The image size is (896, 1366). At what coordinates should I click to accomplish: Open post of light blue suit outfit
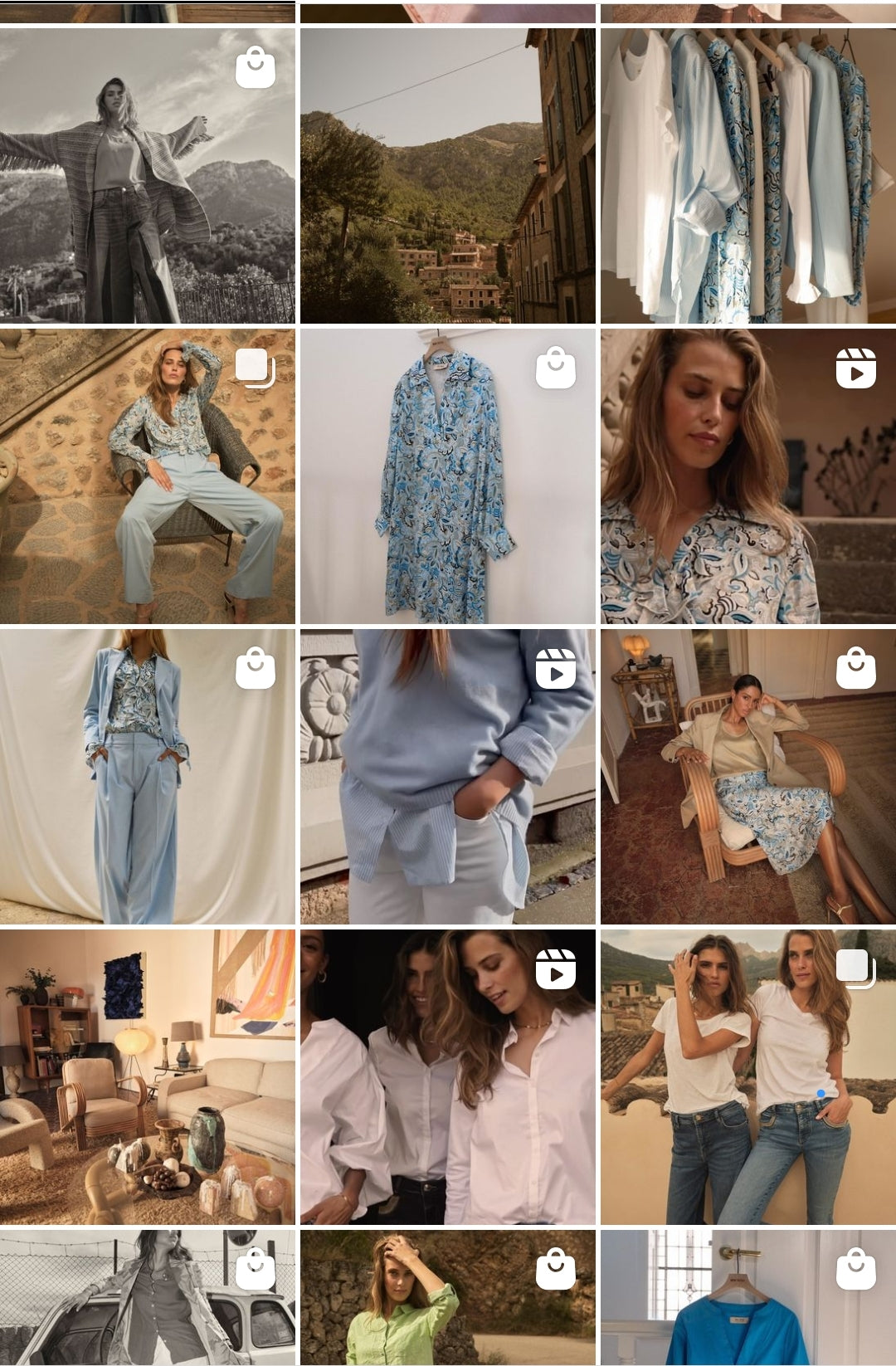147,776
